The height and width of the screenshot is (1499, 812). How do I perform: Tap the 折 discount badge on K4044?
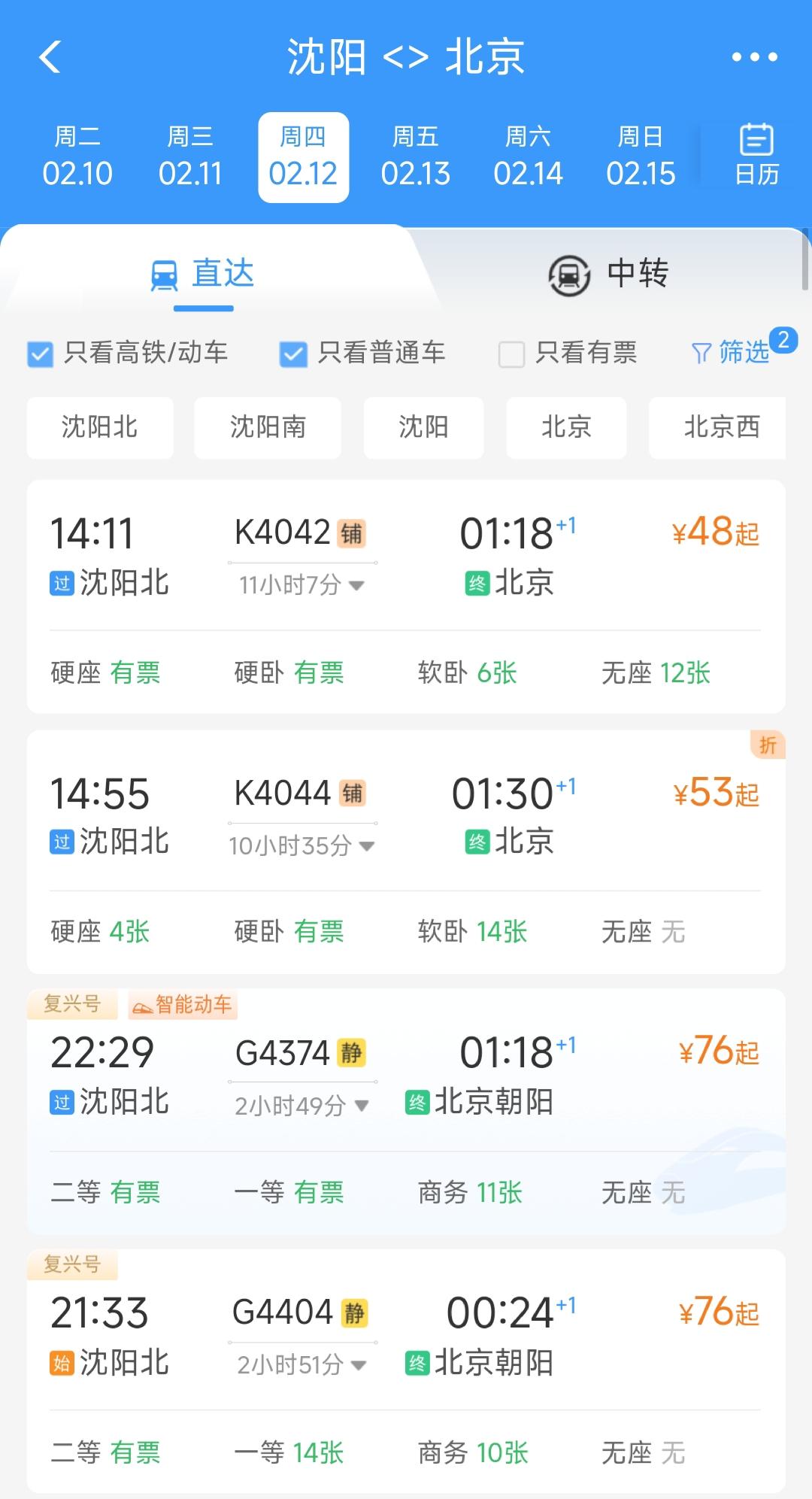768,745
